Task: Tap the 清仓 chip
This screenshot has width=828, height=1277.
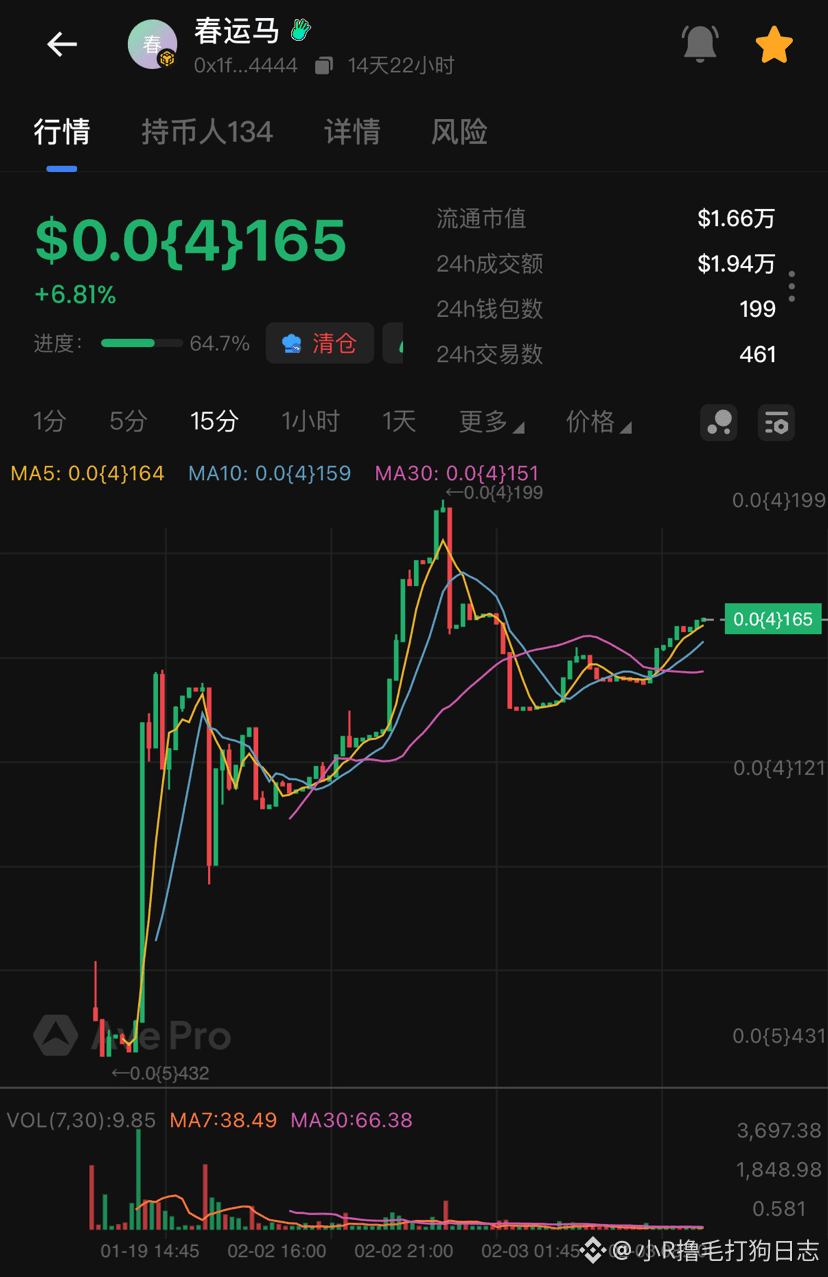Action: point(320,343)
